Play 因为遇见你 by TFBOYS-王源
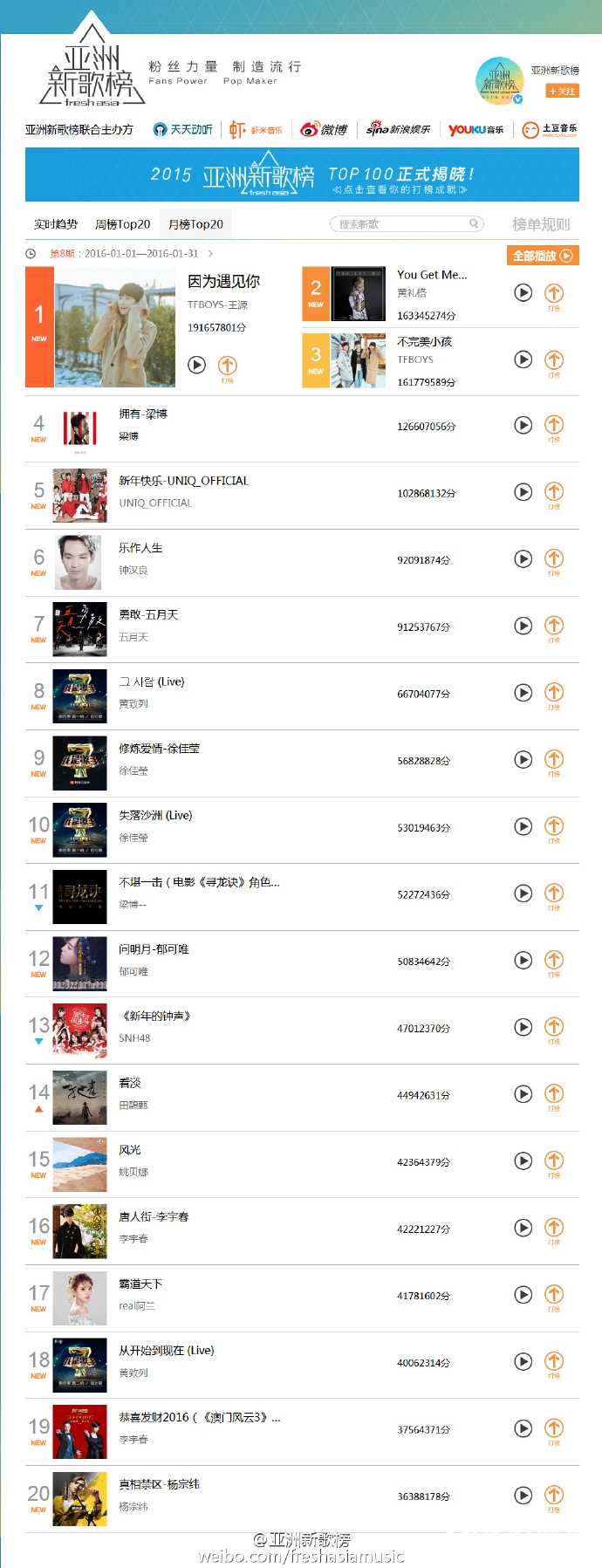The image size is (602, 1568). pyautogui.click(x=197, y=365)
